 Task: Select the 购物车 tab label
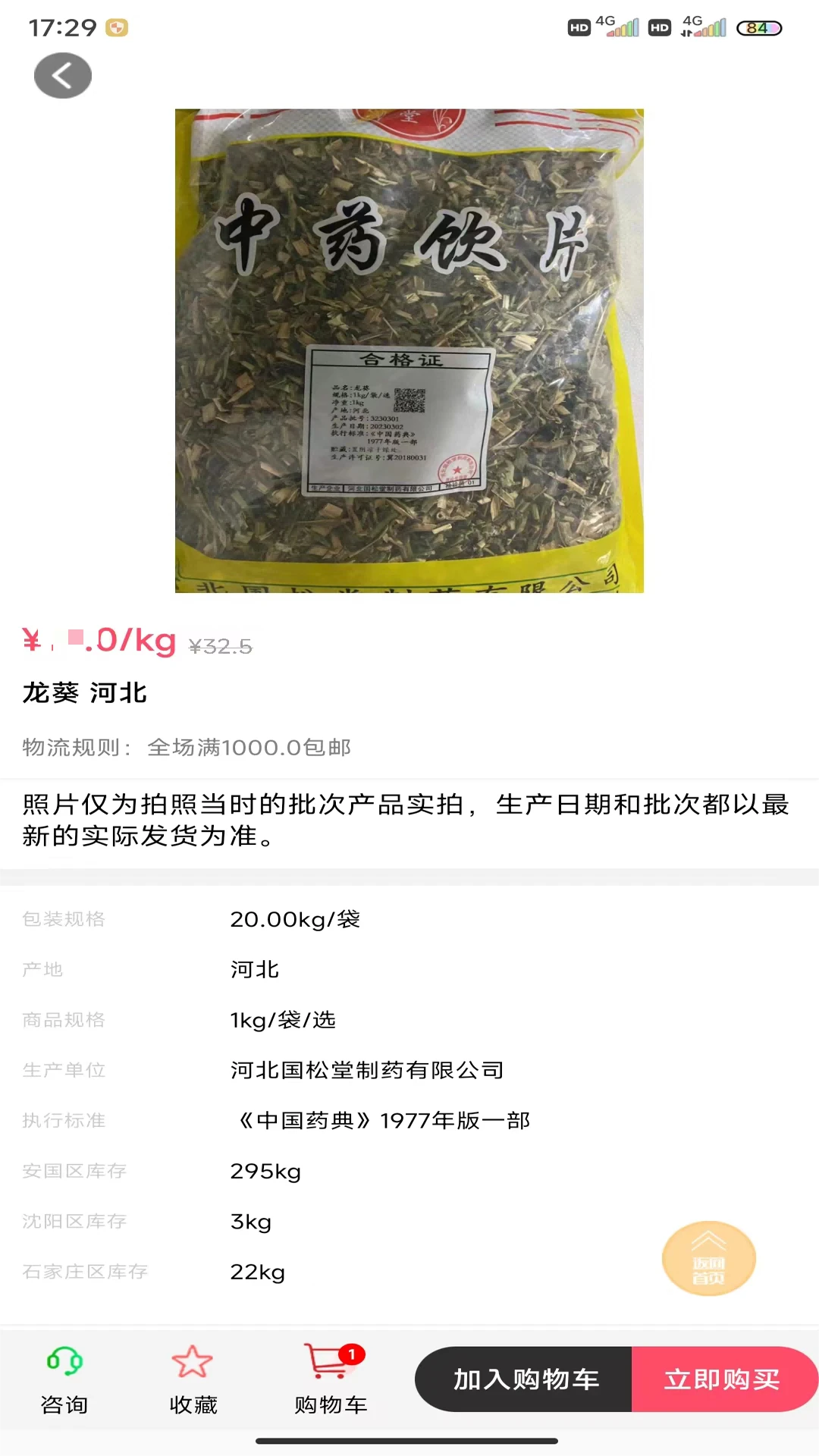329,1404
